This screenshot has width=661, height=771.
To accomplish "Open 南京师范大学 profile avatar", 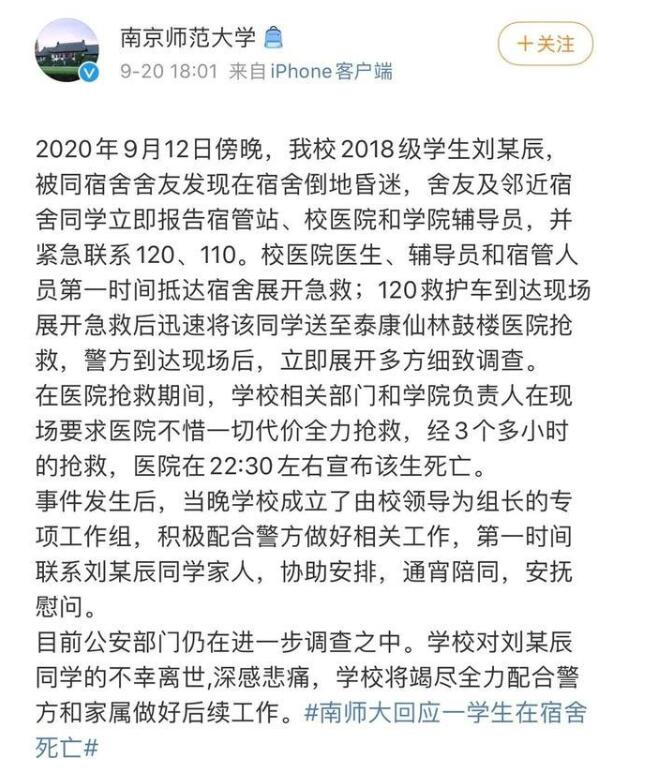I will pyautogui.click(x=67, y=50).
